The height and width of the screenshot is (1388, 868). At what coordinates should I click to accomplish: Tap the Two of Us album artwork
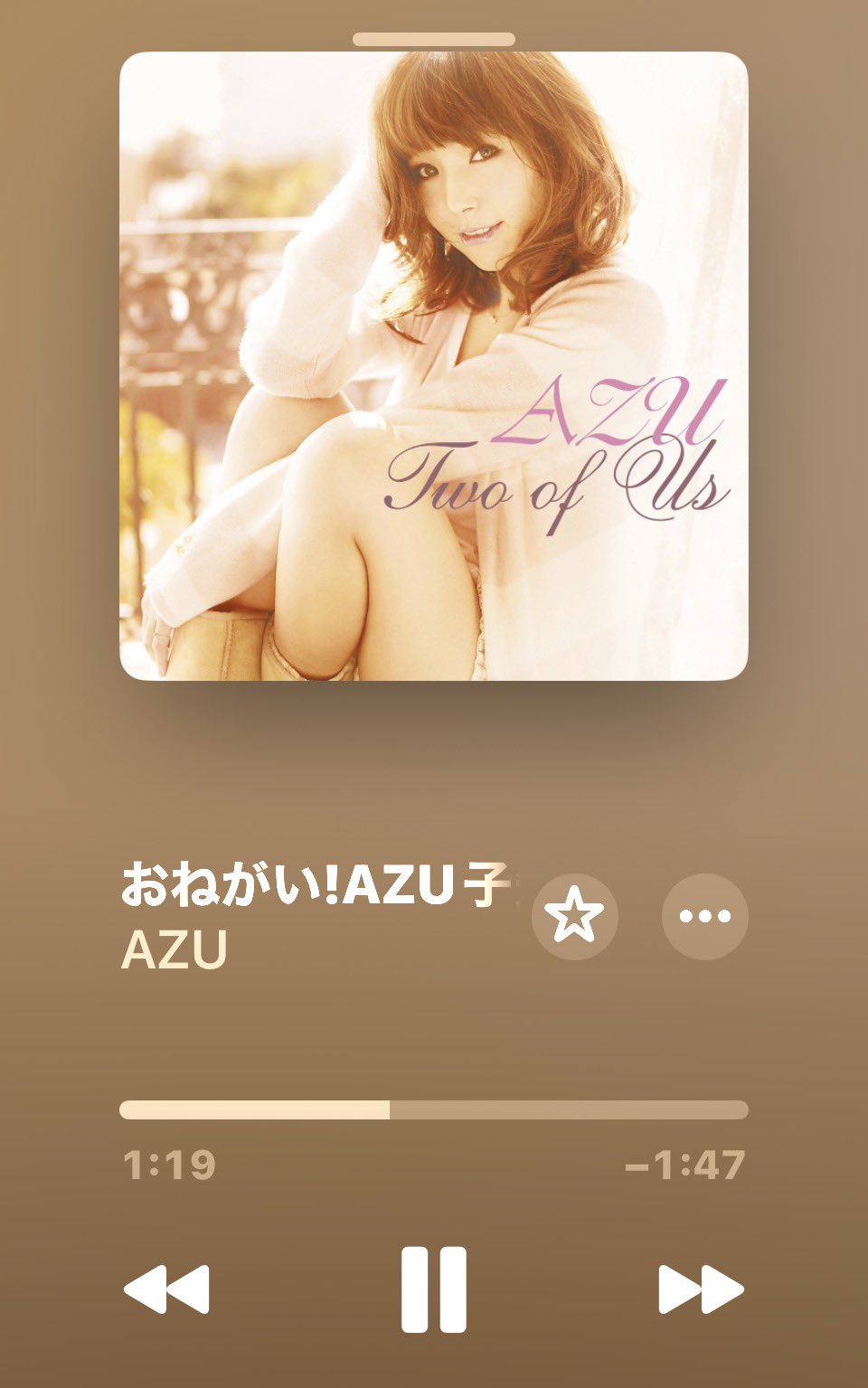pos(434,366)
